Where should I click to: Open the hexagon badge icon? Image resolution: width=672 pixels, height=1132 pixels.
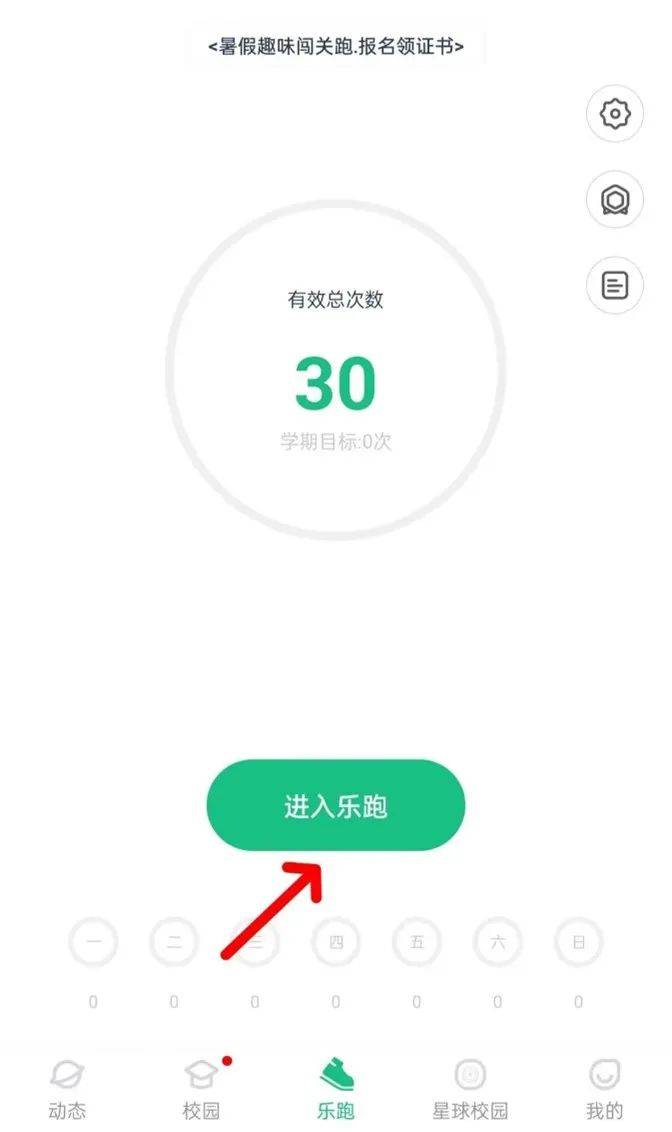[614, 200]
